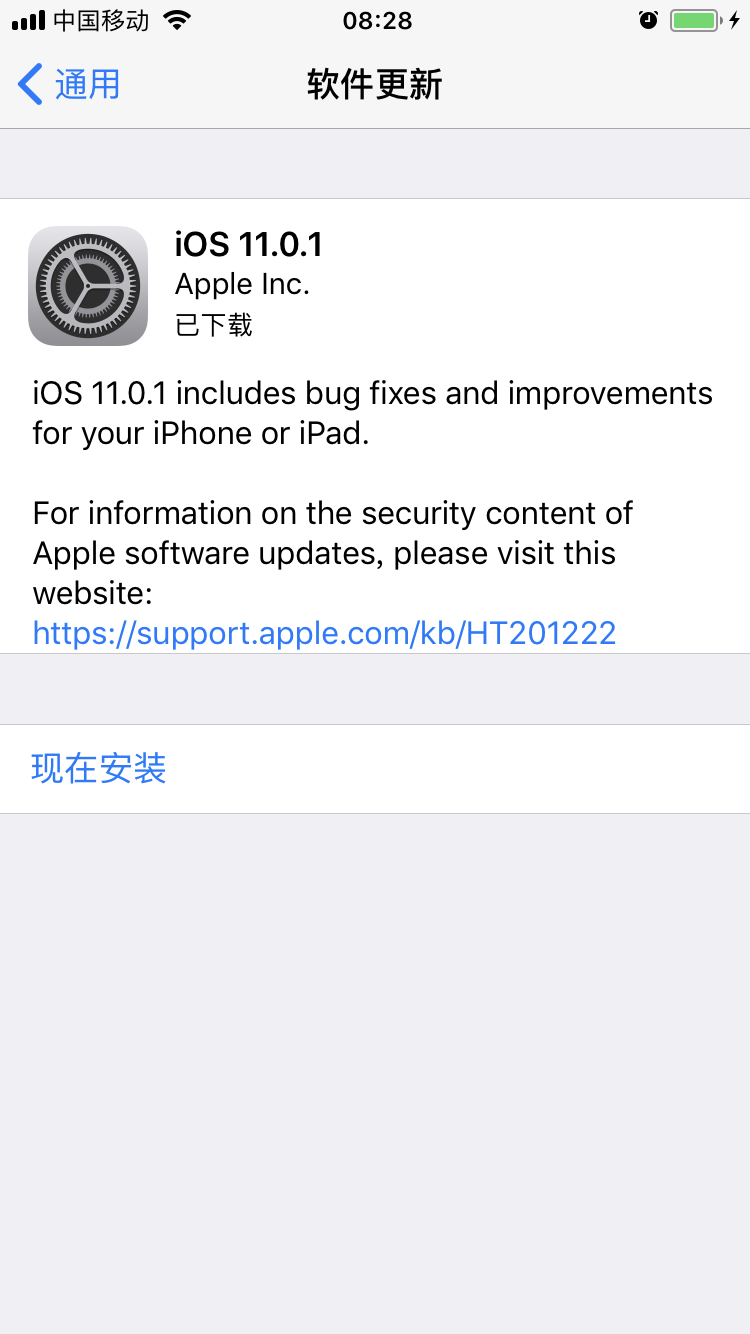Go back to 通用 settings

tap(70, 85)
